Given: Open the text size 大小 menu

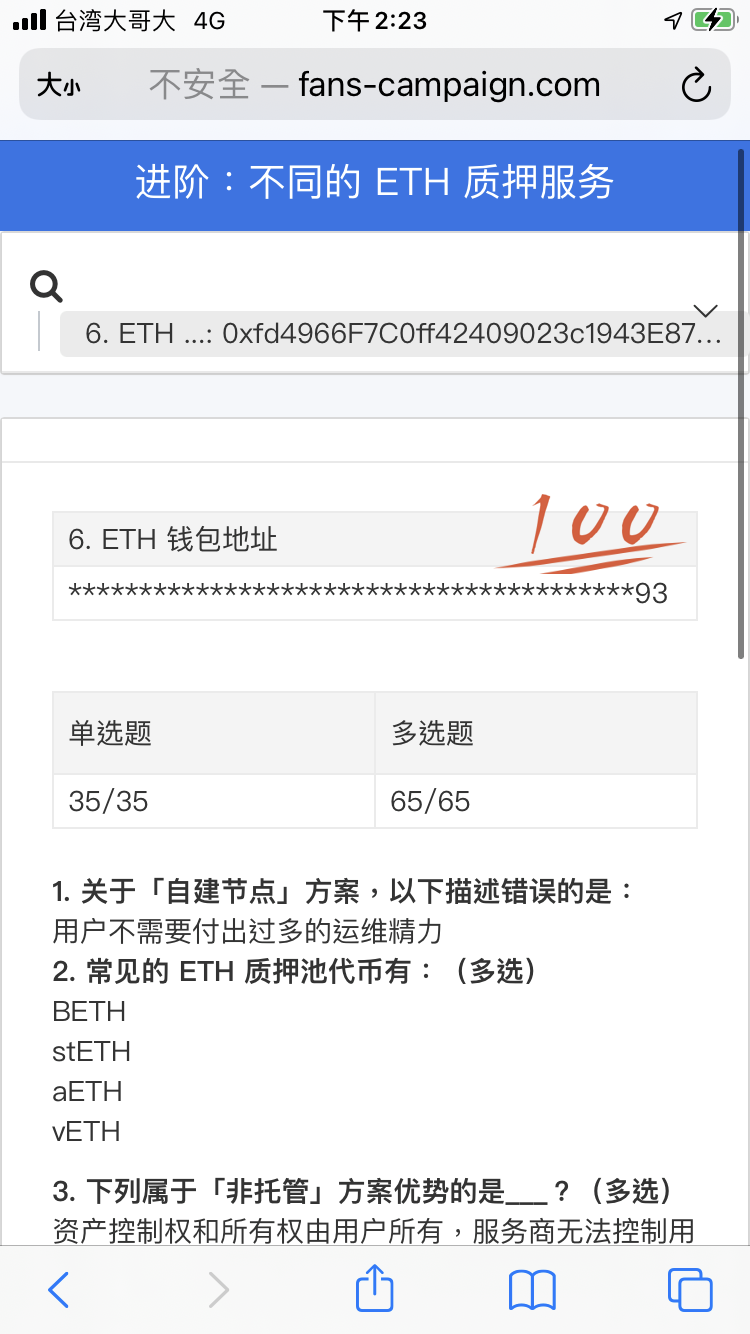Looking at the screenshot, I should point(58,86).
